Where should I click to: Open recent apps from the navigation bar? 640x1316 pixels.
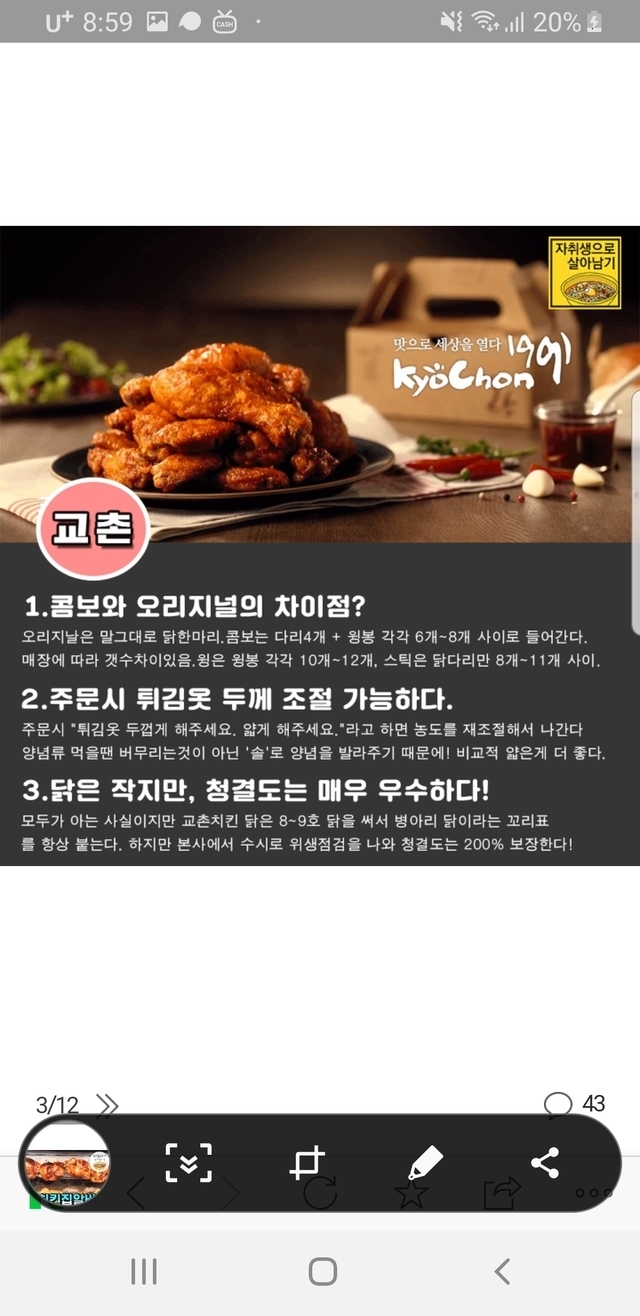click(x=144, y=1271)
